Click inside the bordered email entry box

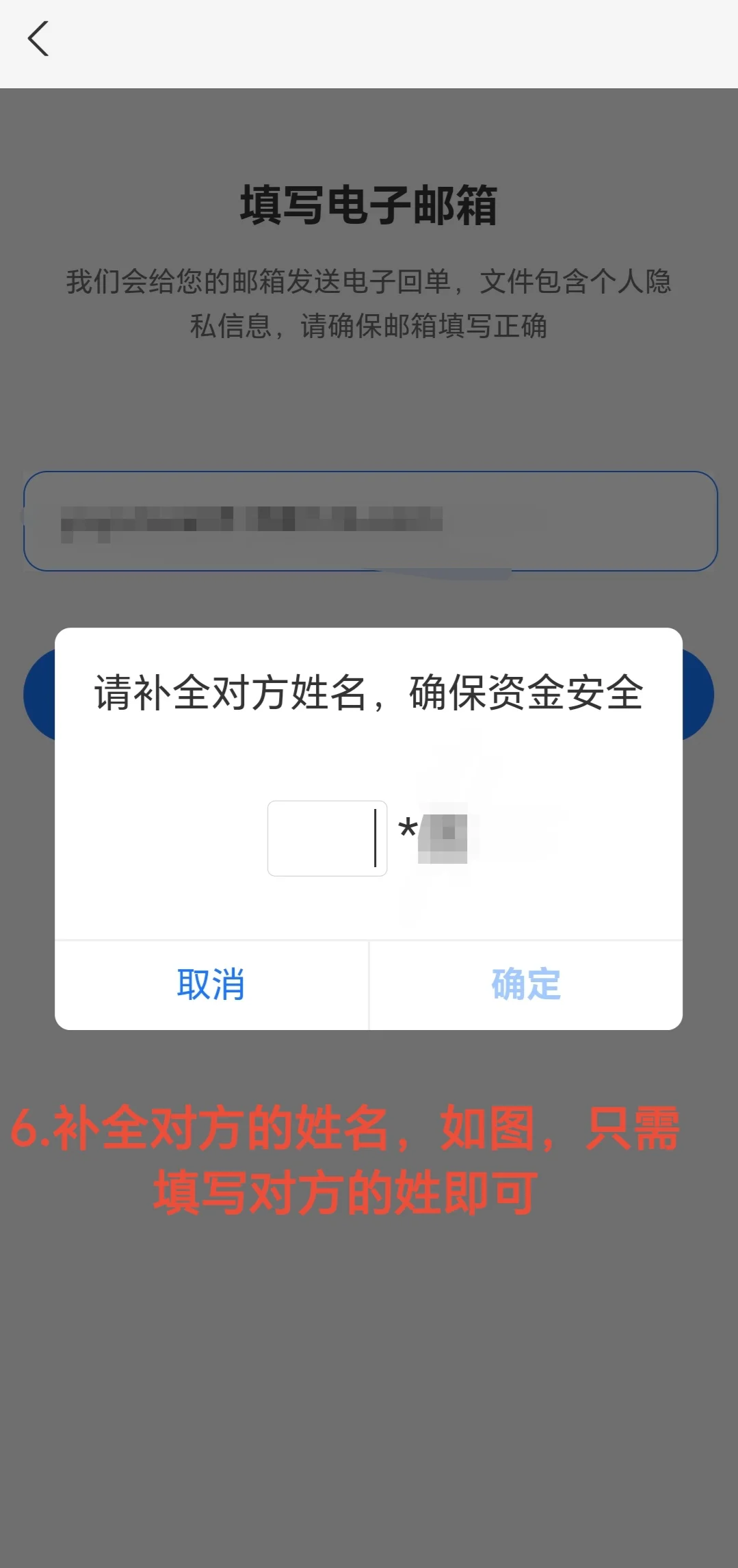(369, 522)
